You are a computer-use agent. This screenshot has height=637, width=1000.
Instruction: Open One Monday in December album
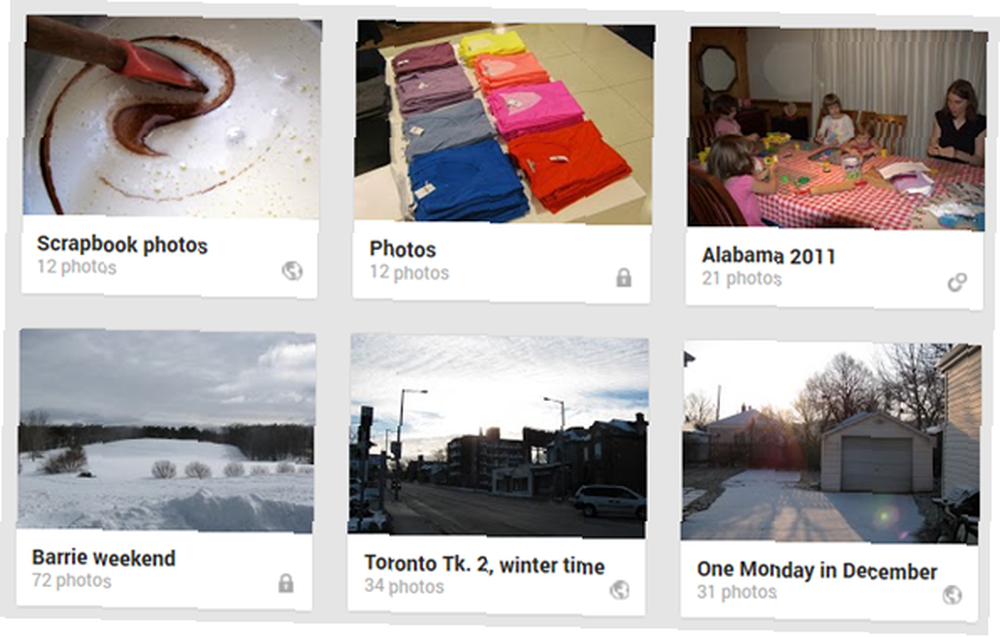(x=830, y=443)
